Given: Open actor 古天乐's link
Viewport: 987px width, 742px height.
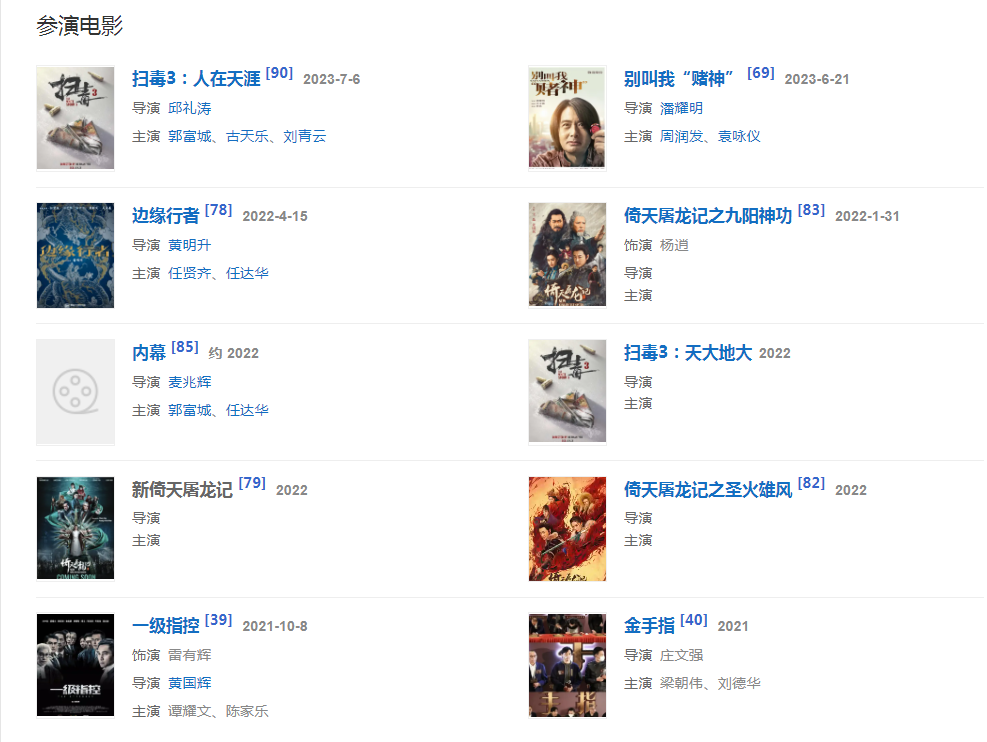Looking at the screenshot, I should coord(247,136).
